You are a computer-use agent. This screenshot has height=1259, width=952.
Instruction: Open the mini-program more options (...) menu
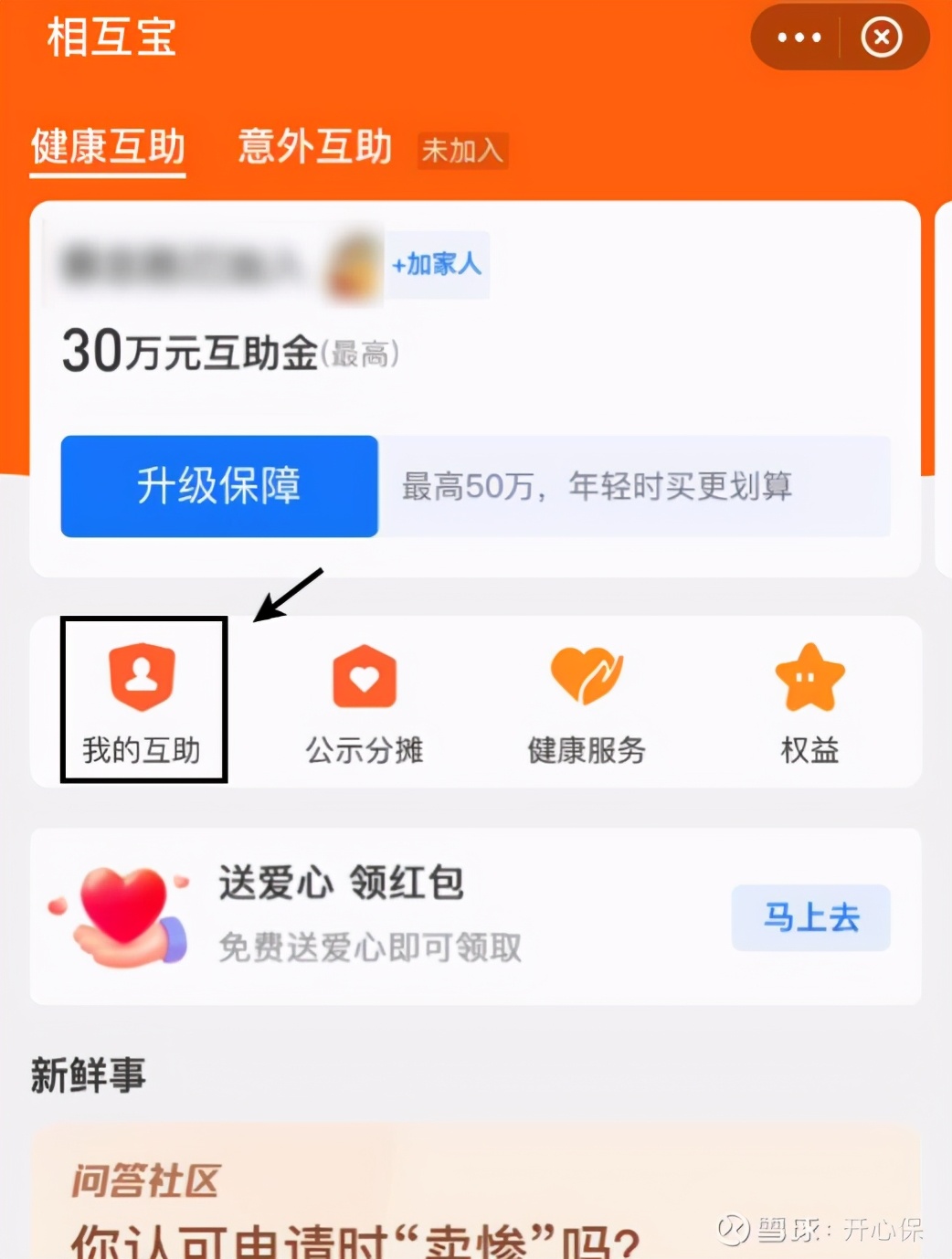797,37
